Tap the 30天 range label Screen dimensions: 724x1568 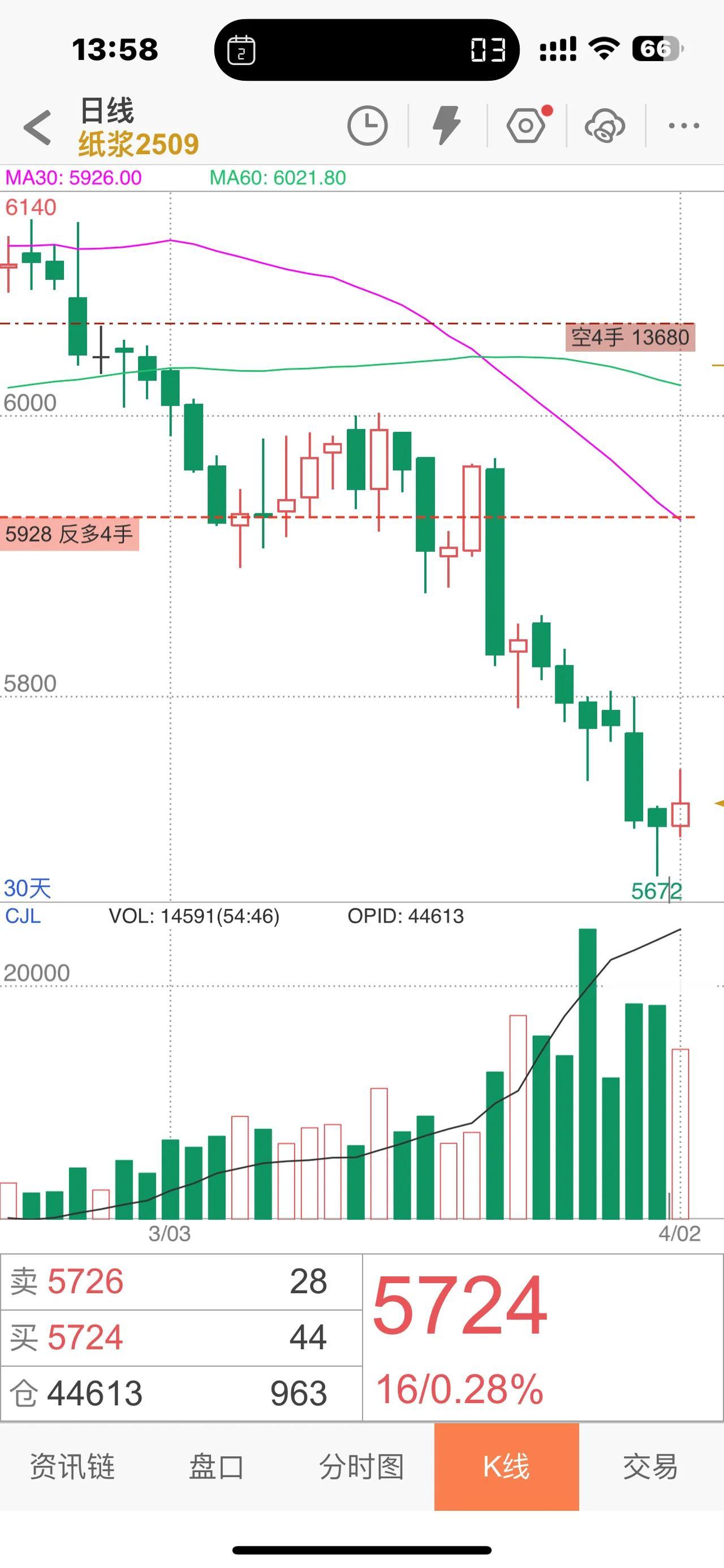coord(27,888)
